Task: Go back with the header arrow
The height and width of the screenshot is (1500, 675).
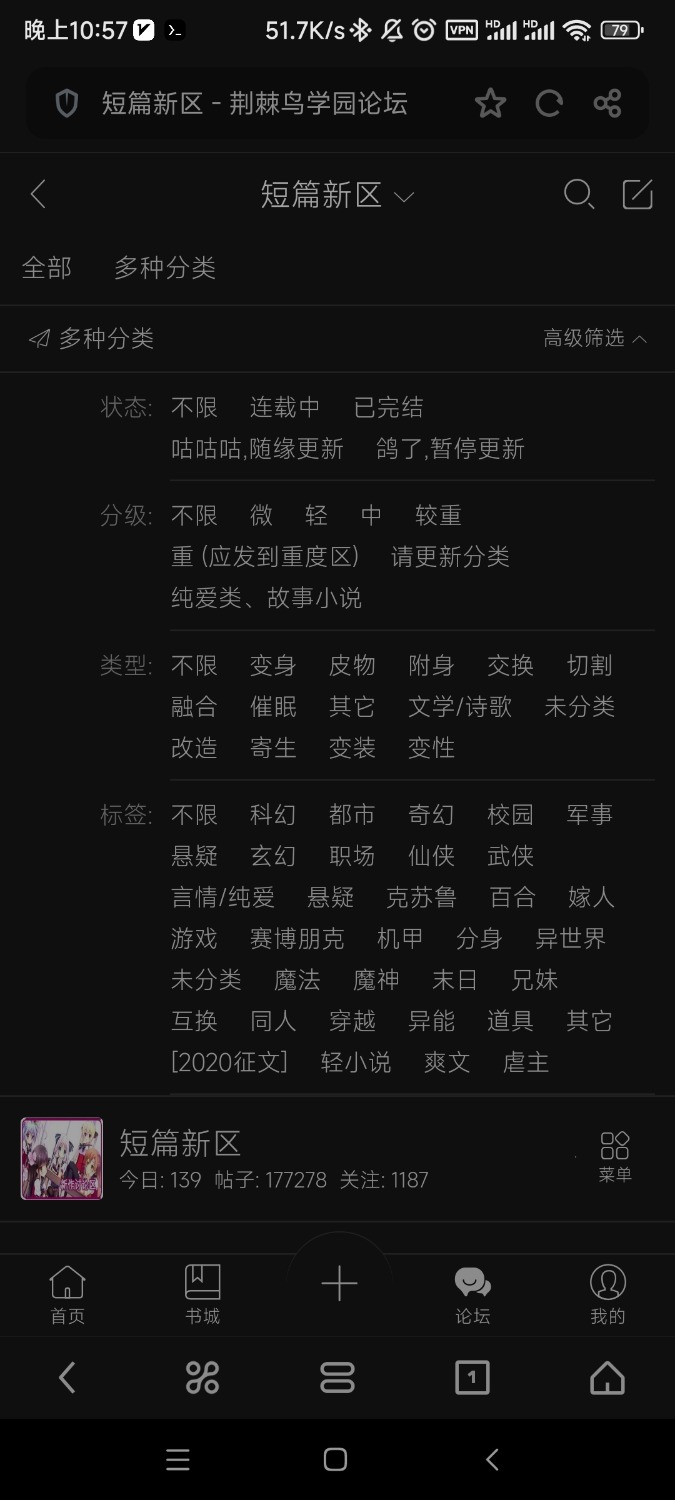Action: coord(38,194)
